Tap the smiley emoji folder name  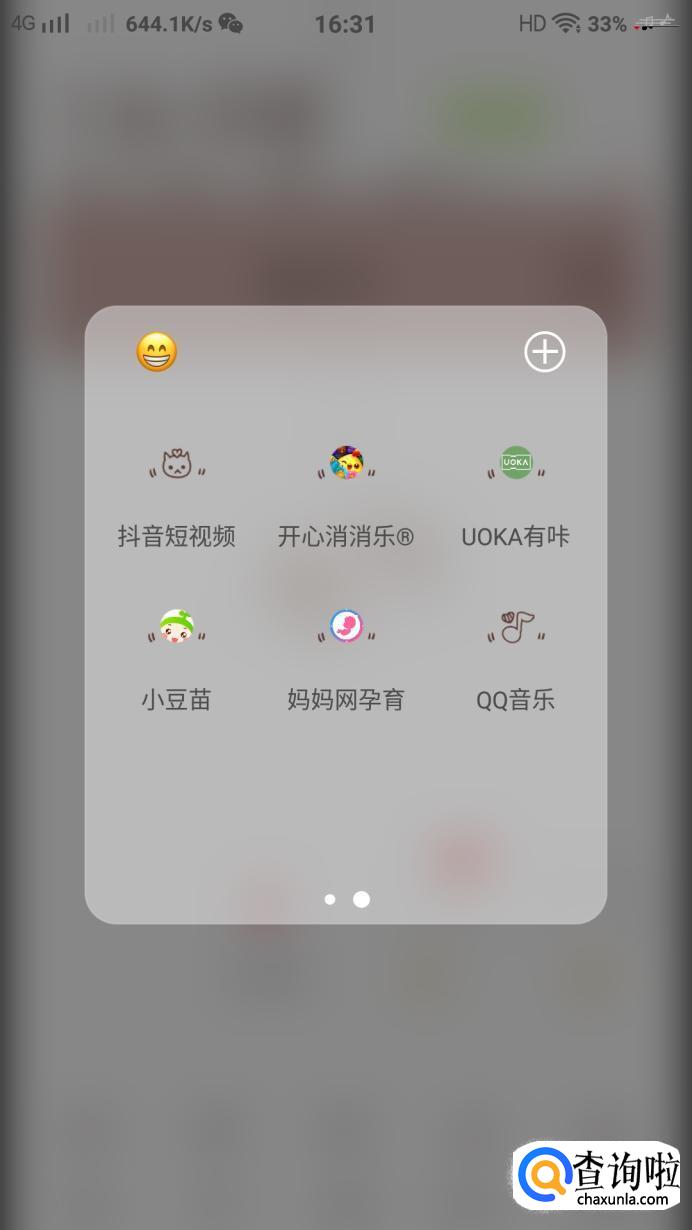coord(157,352)
